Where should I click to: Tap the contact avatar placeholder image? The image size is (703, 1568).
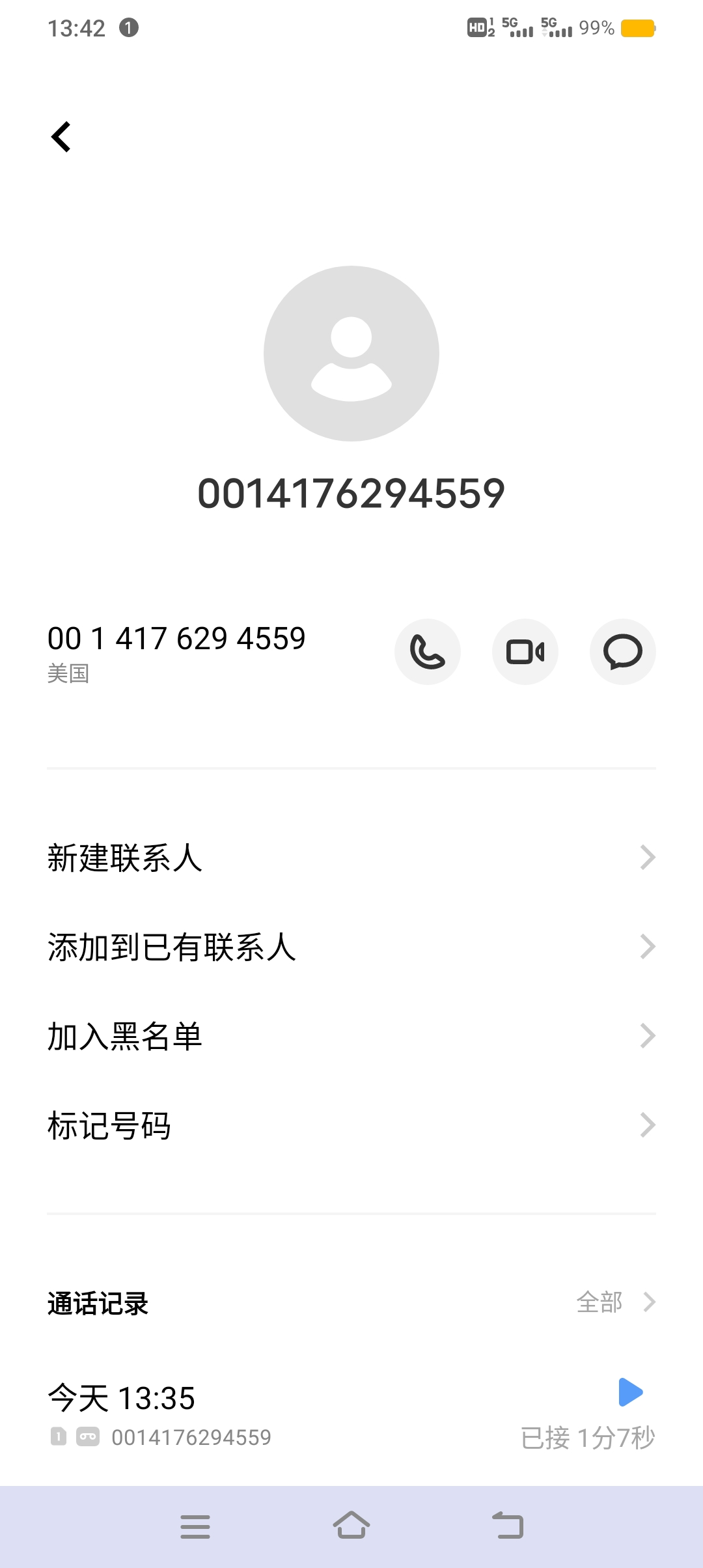click(x=351, y=354)
